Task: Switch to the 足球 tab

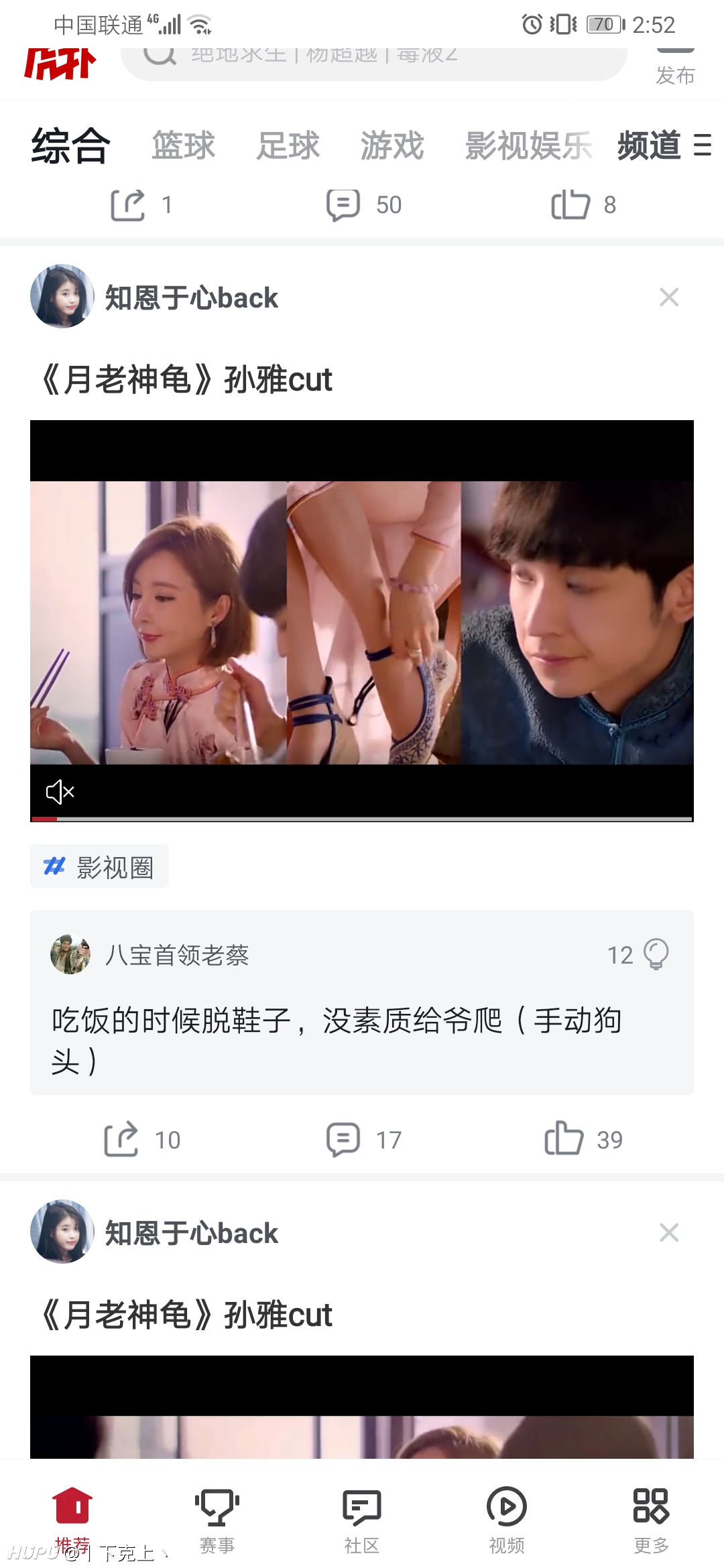Action: (288, 145)
